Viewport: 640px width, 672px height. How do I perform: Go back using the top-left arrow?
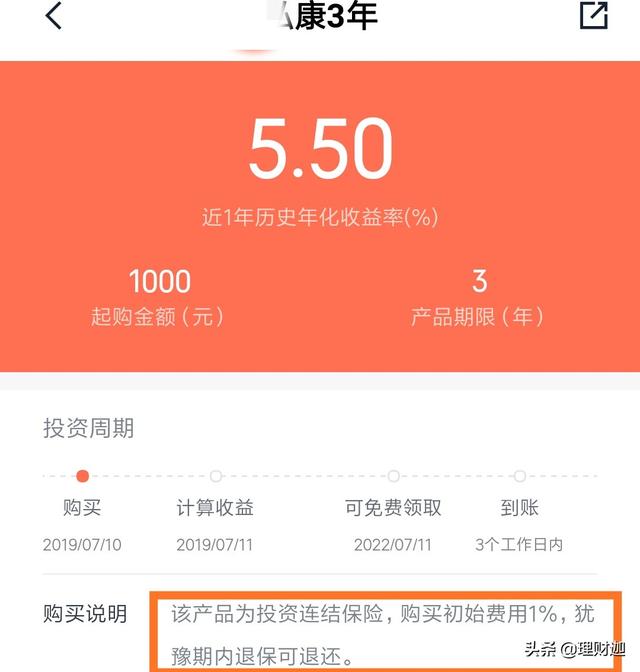coord(54,16)
